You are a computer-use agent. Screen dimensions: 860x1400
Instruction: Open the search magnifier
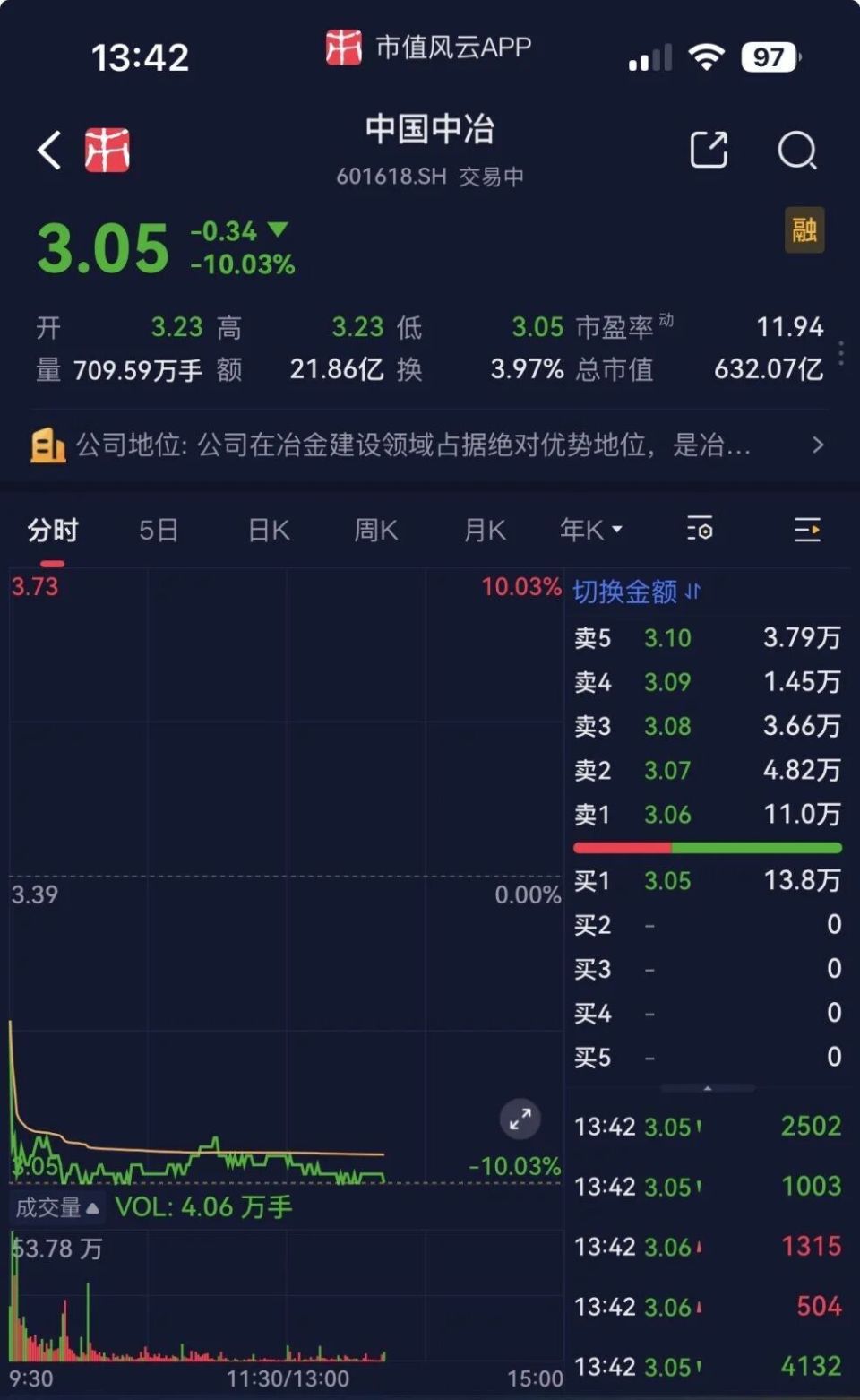point(796,150)
